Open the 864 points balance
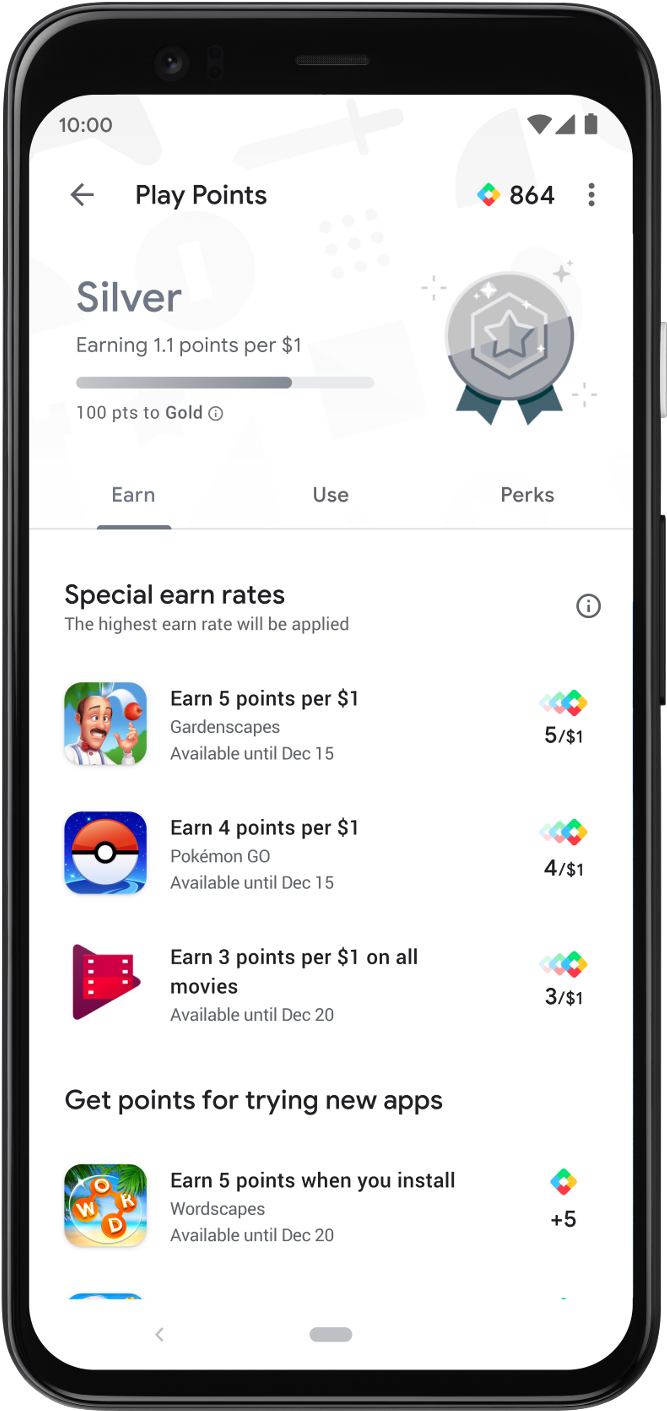 [517, 195]
